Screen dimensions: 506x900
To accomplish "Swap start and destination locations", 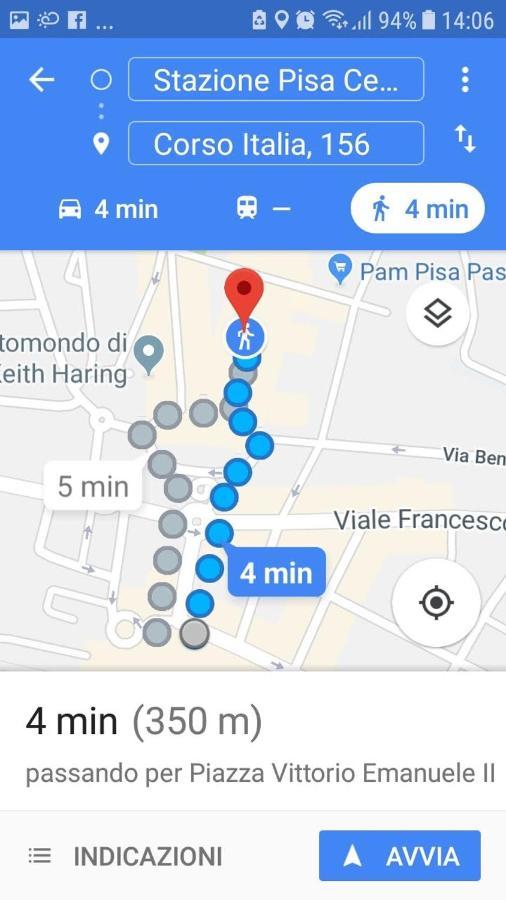I will [x=465, y=139].
